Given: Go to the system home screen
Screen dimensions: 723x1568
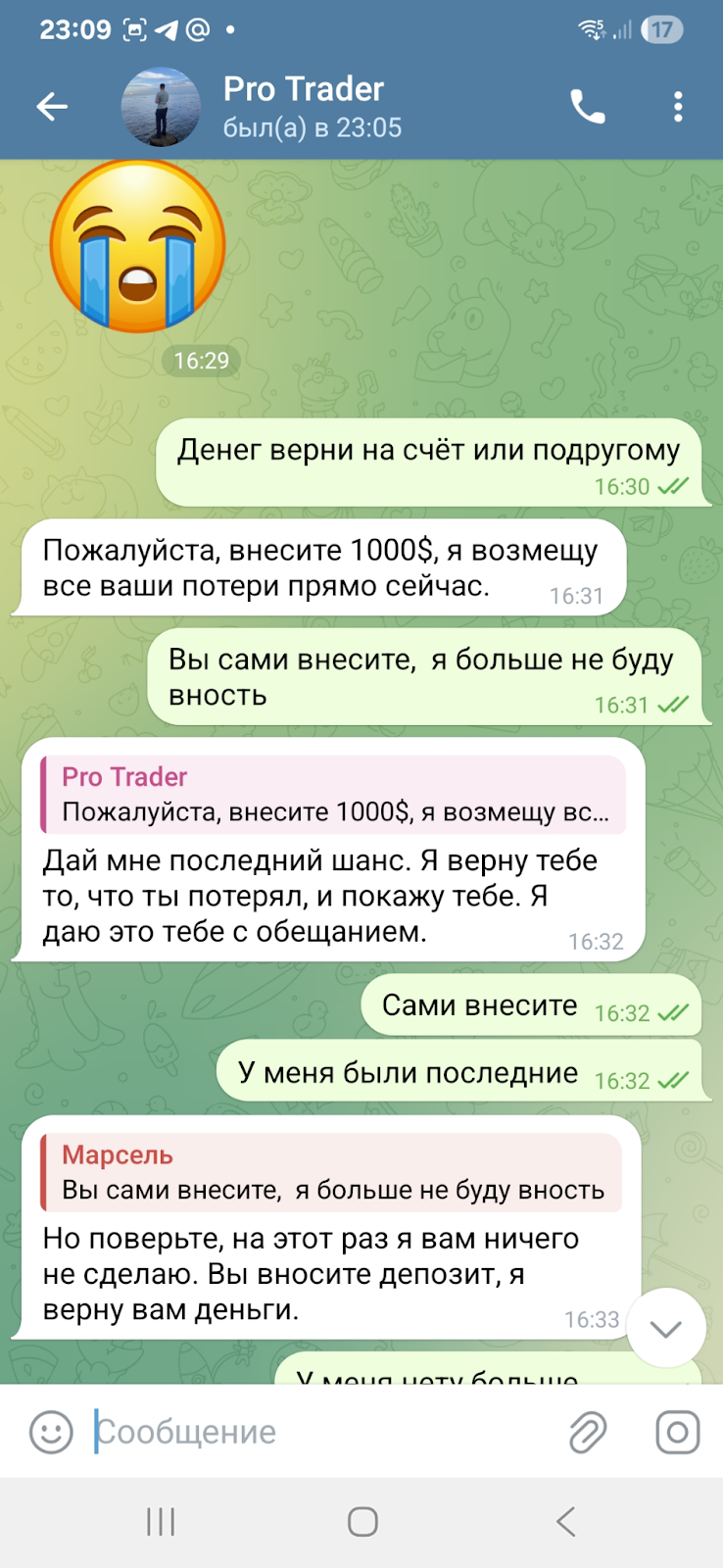Looking at the screenshot, I should click(362, 1522).
